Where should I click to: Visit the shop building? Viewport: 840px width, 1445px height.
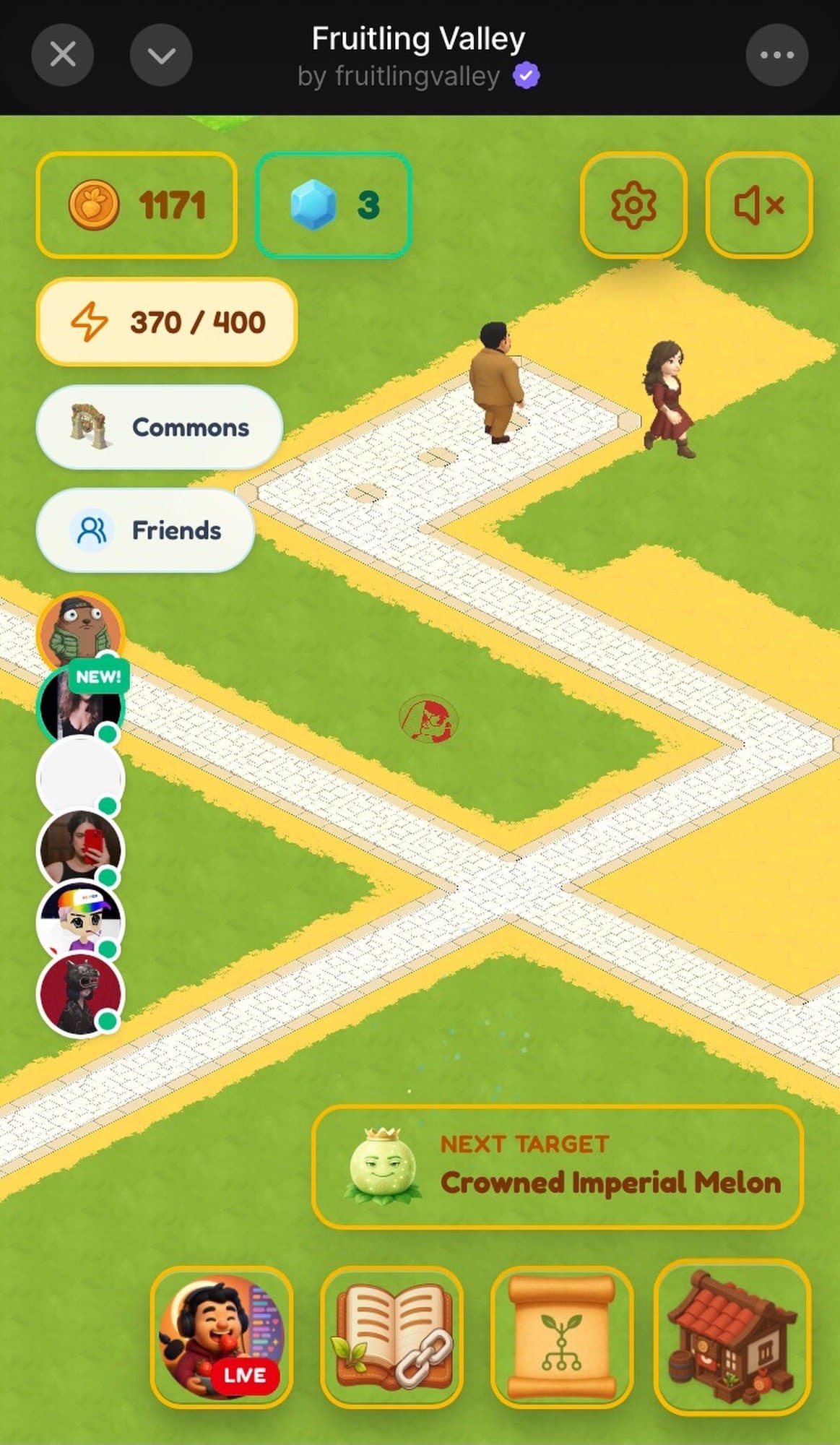point(732,1337)
